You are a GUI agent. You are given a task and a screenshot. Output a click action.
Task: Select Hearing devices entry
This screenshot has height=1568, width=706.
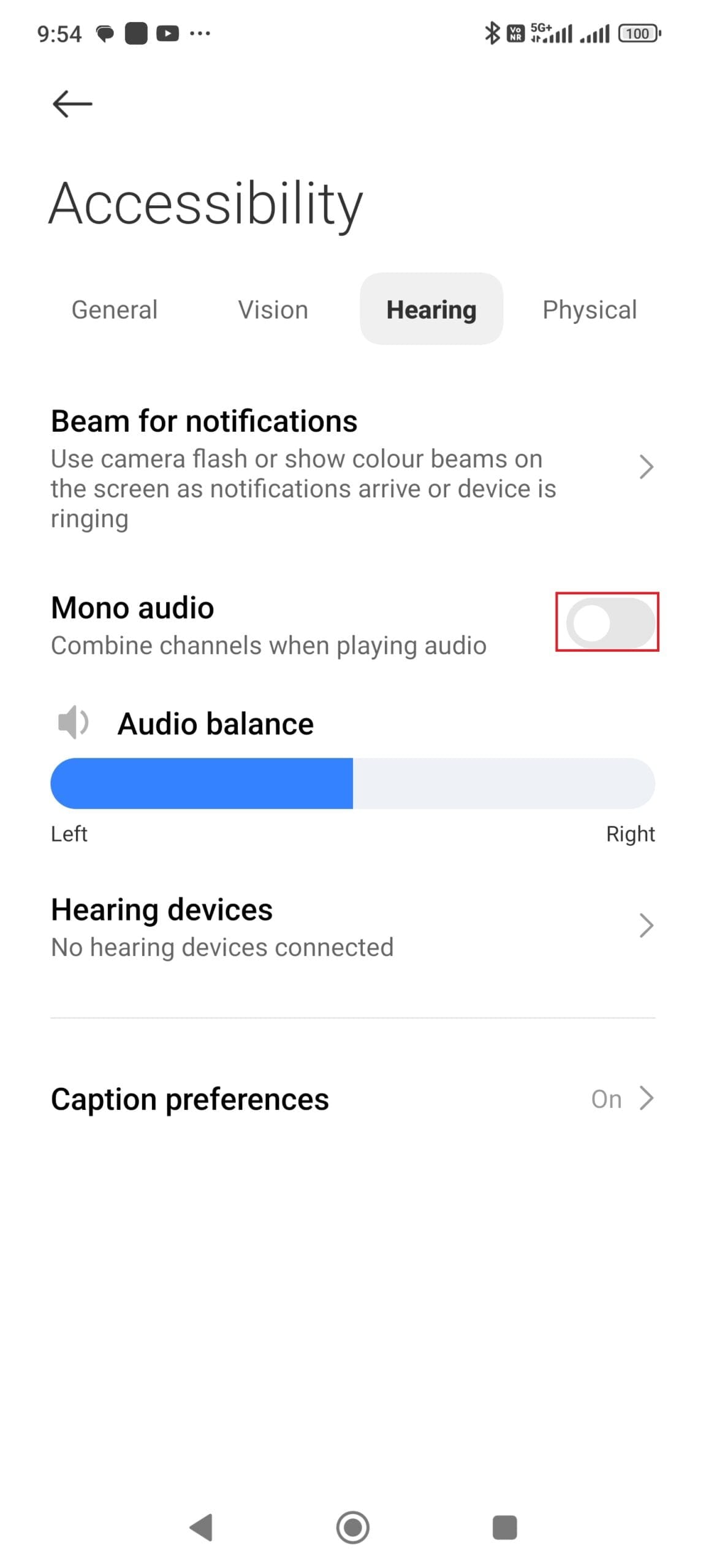click(162, 909)
